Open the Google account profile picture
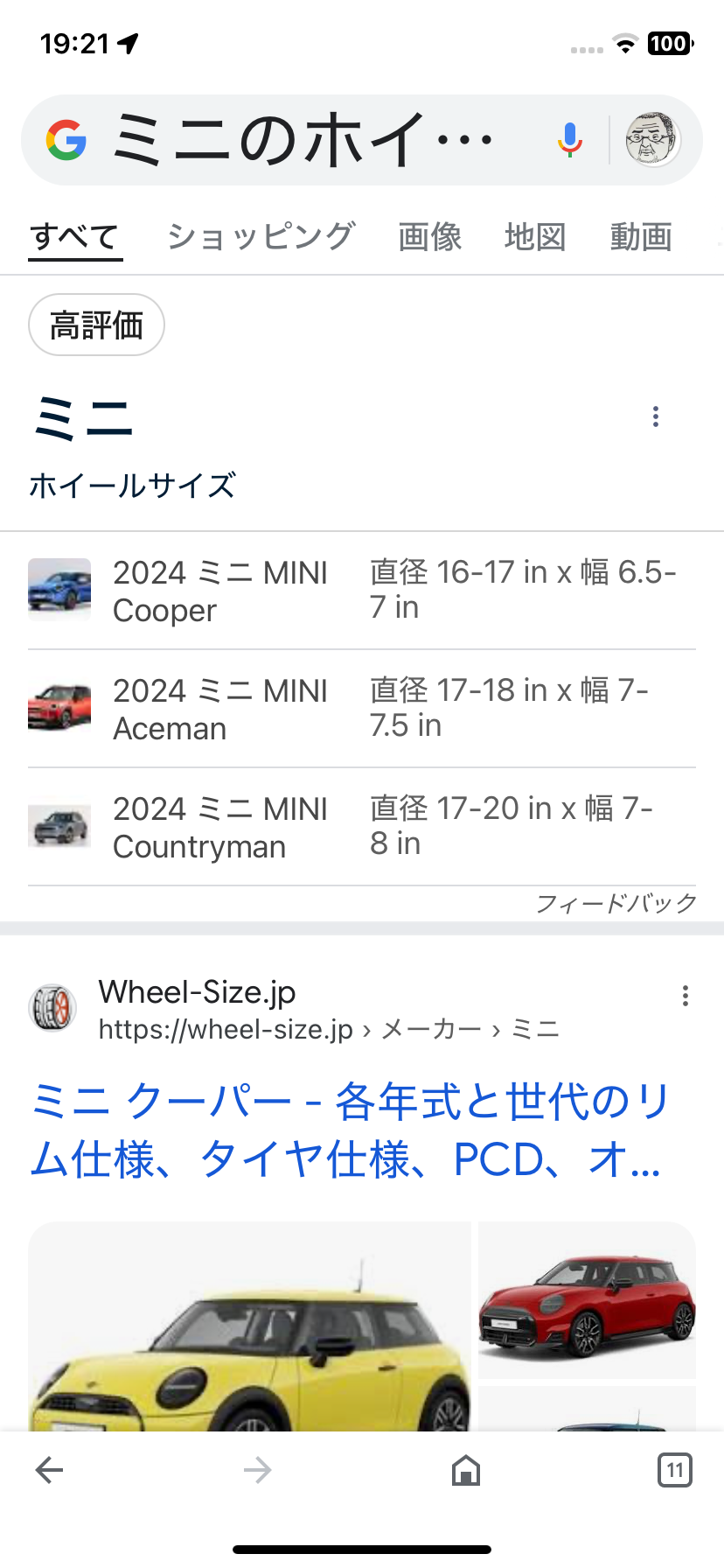Viewport: 724px width, 1568px height. (x=652, y=140)
